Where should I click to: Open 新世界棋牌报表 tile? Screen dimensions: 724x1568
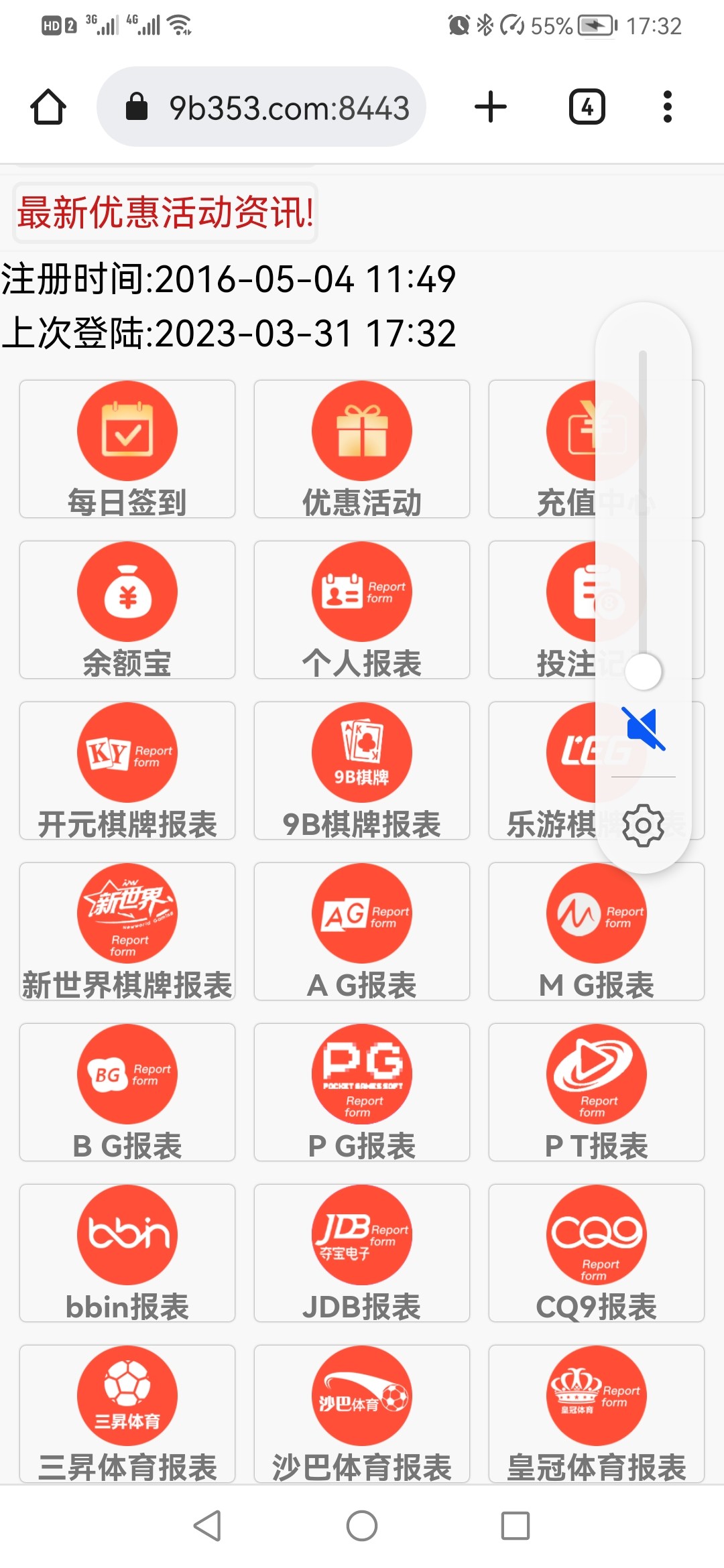127,931
